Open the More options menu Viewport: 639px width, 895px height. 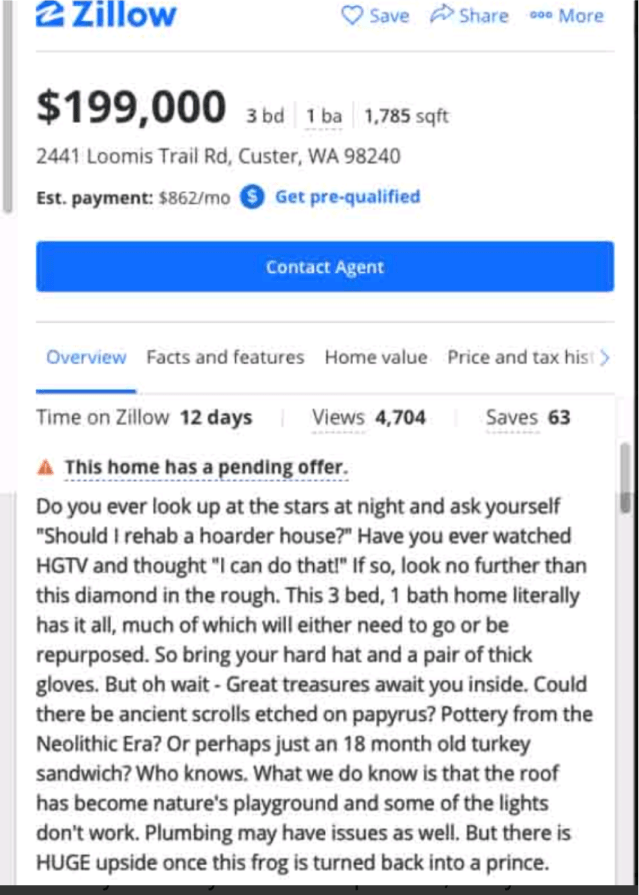click(x=567, y=16)
